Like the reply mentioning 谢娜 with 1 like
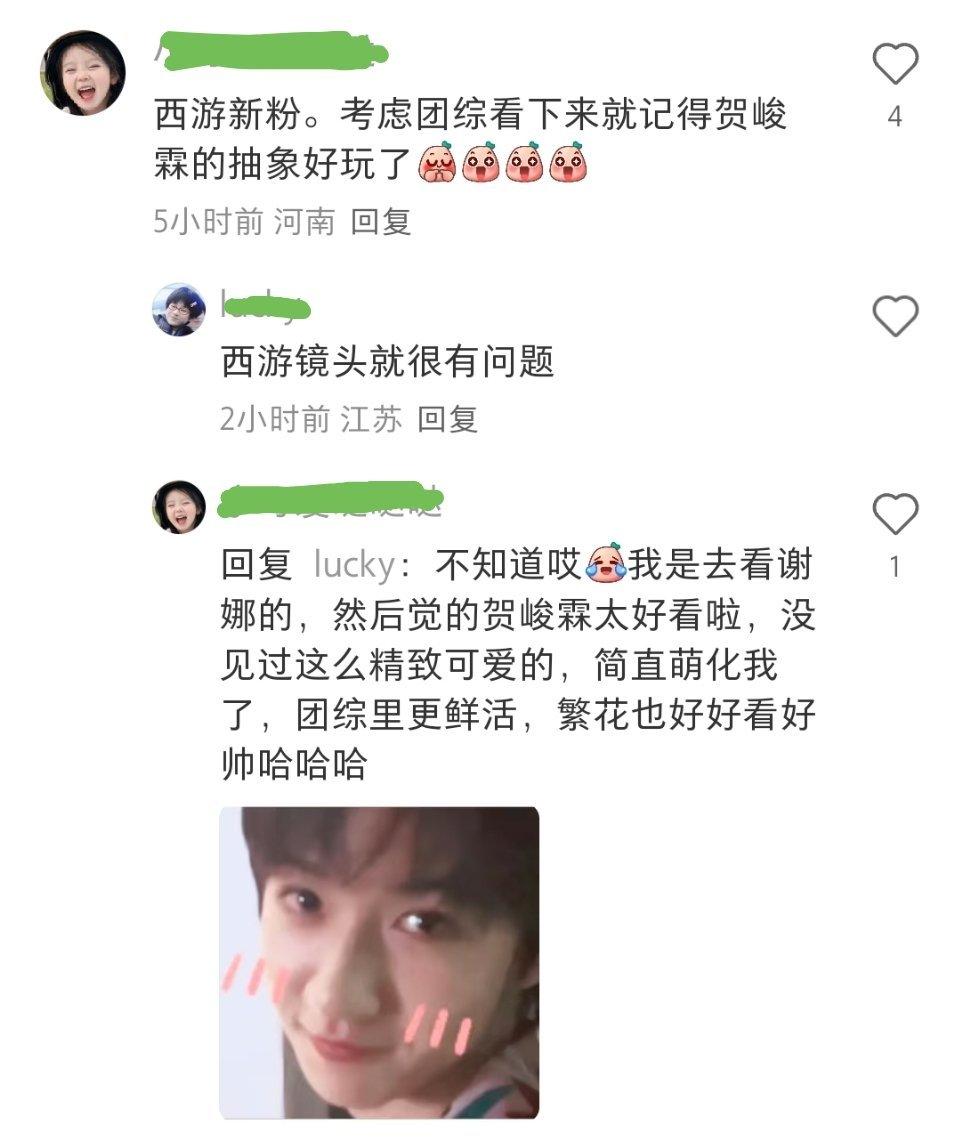This screenshot has width=960, height=1147. tap(894, 515)
